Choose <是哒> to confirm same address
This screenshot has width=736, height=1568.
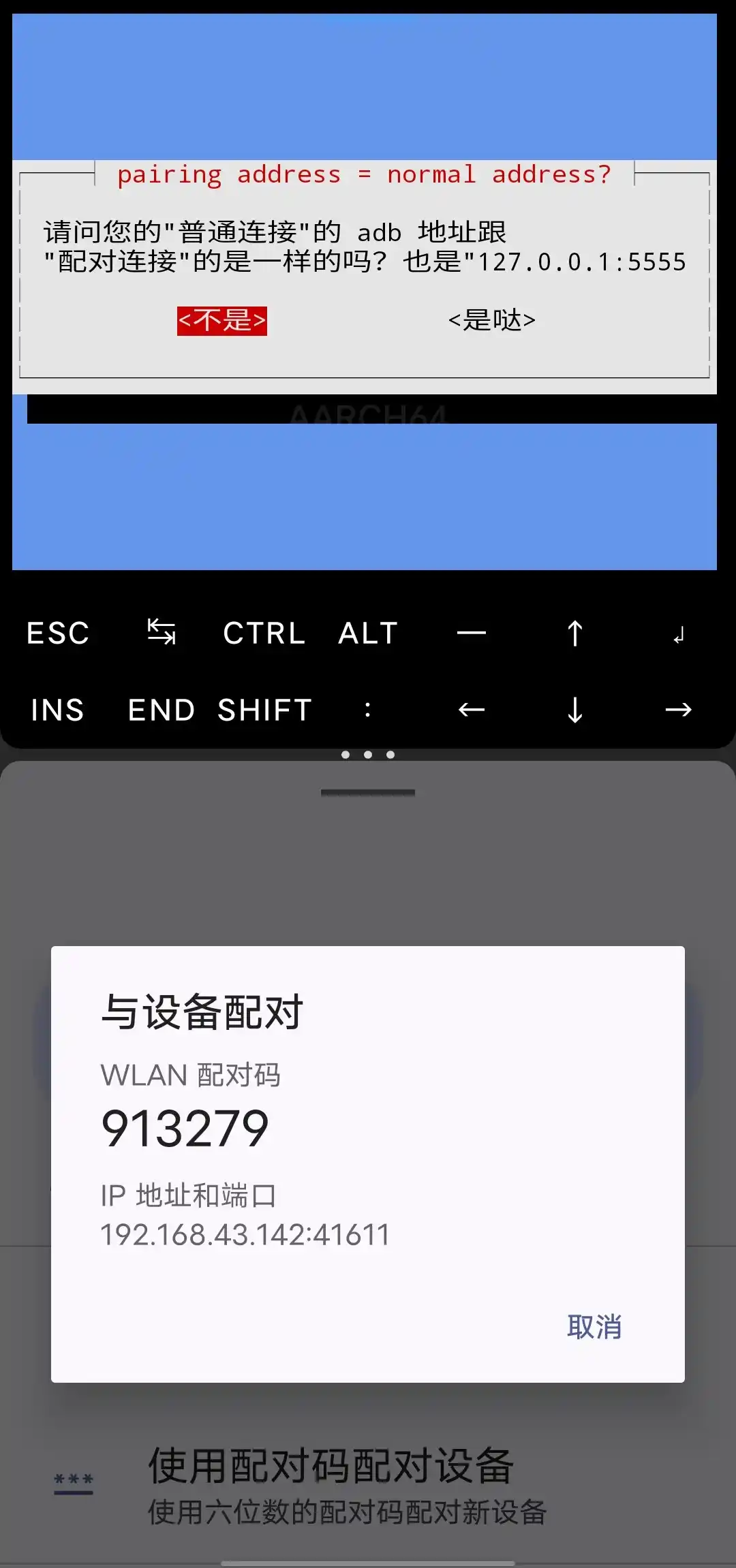pos(491,320)
